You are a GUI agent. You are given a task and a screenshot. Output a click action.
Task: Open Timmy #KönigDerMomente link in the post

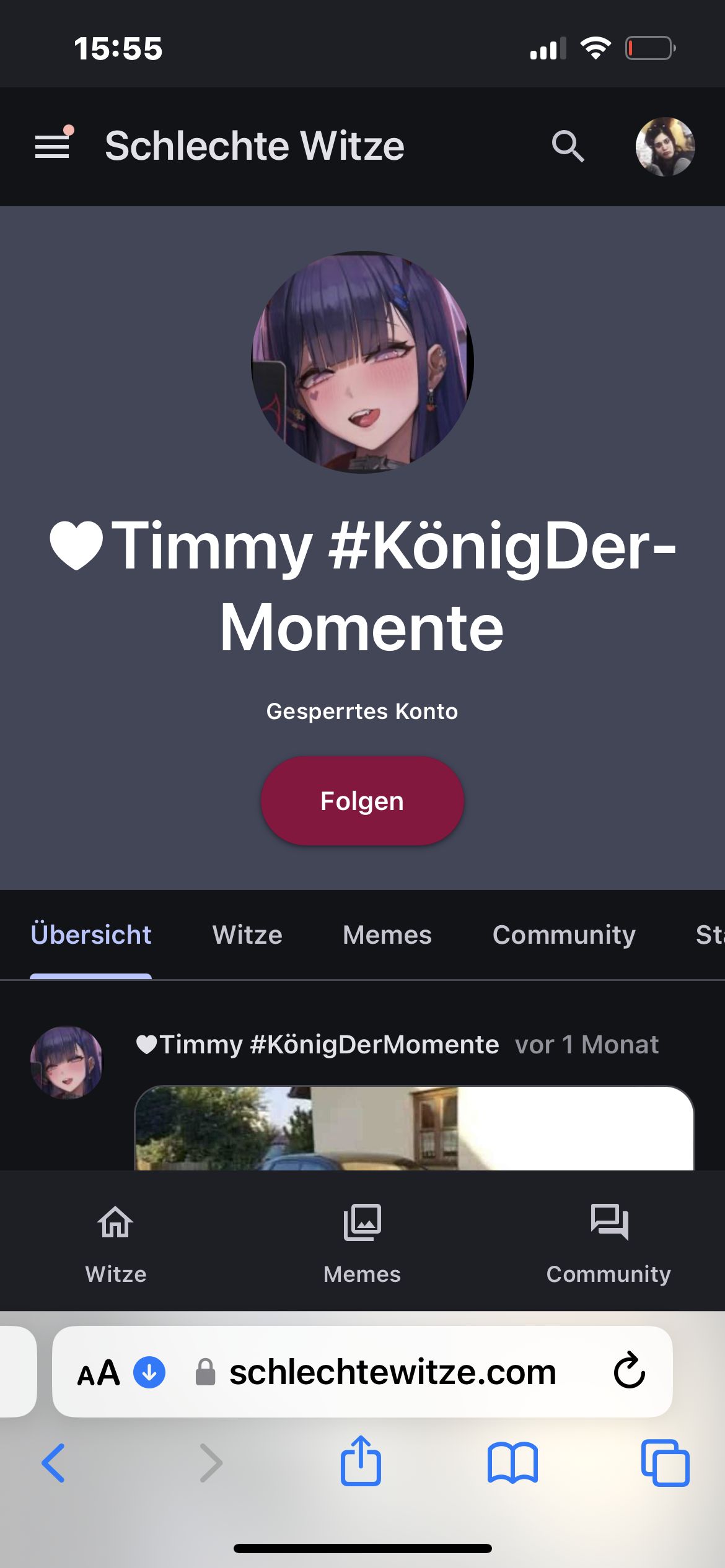328,1045
